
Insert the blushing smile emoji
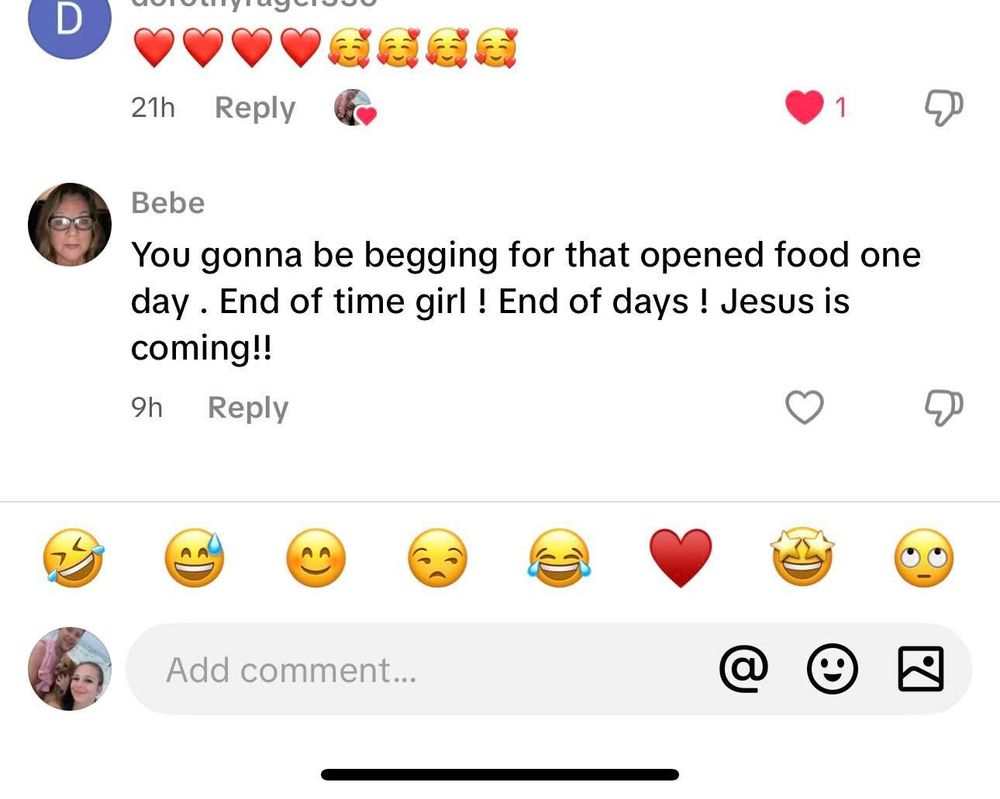[316, 558]
